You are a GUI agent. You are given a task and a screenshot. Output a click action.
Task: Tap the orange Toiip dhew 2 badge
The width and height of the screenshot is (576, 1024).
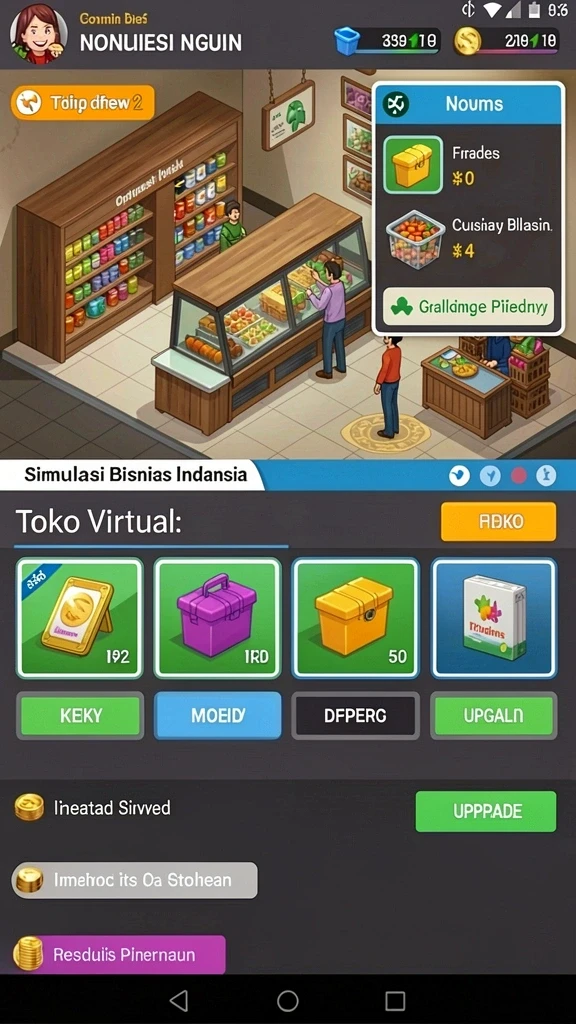tap(83, 103)
